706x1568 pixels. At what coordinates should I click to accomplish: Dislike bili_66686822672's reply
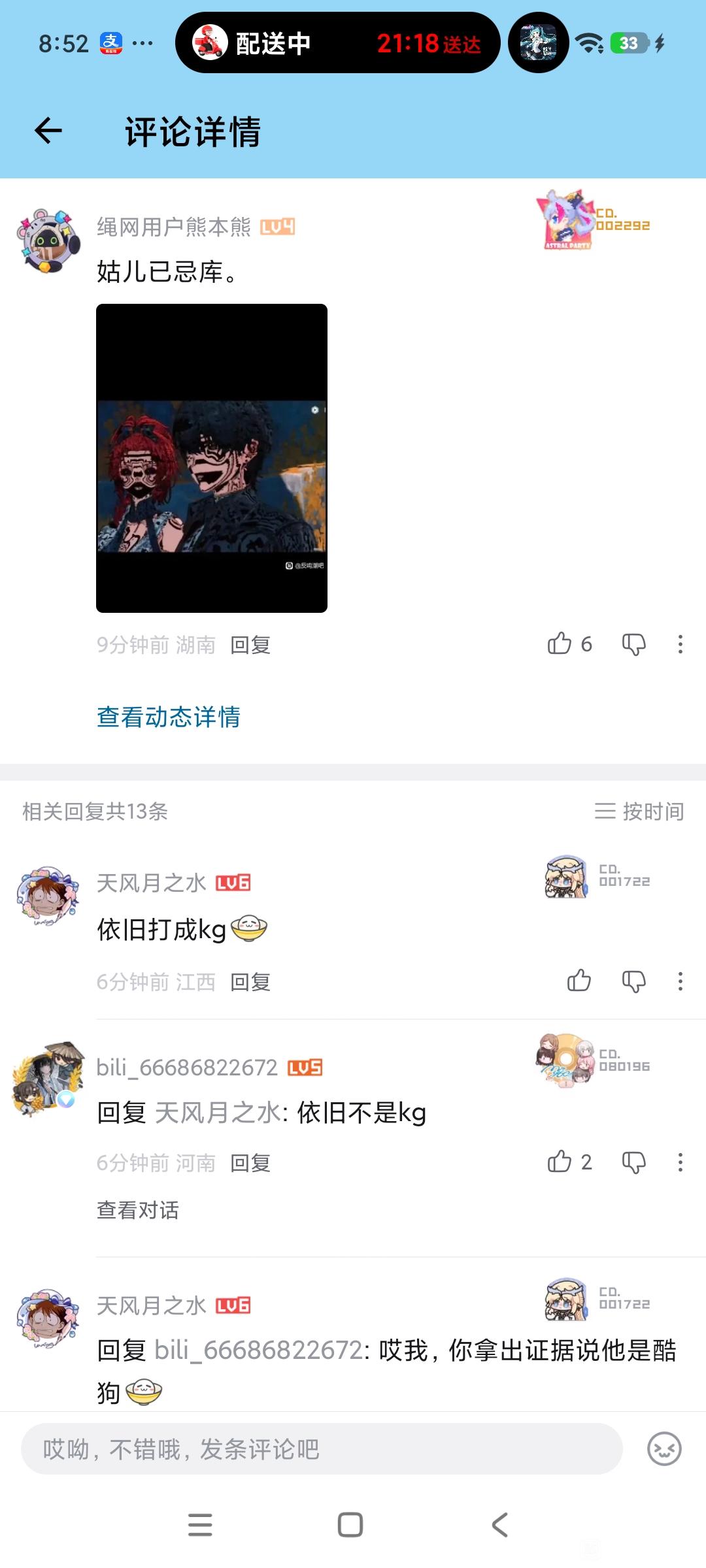pyautogui.click(x=633, y=1162)
